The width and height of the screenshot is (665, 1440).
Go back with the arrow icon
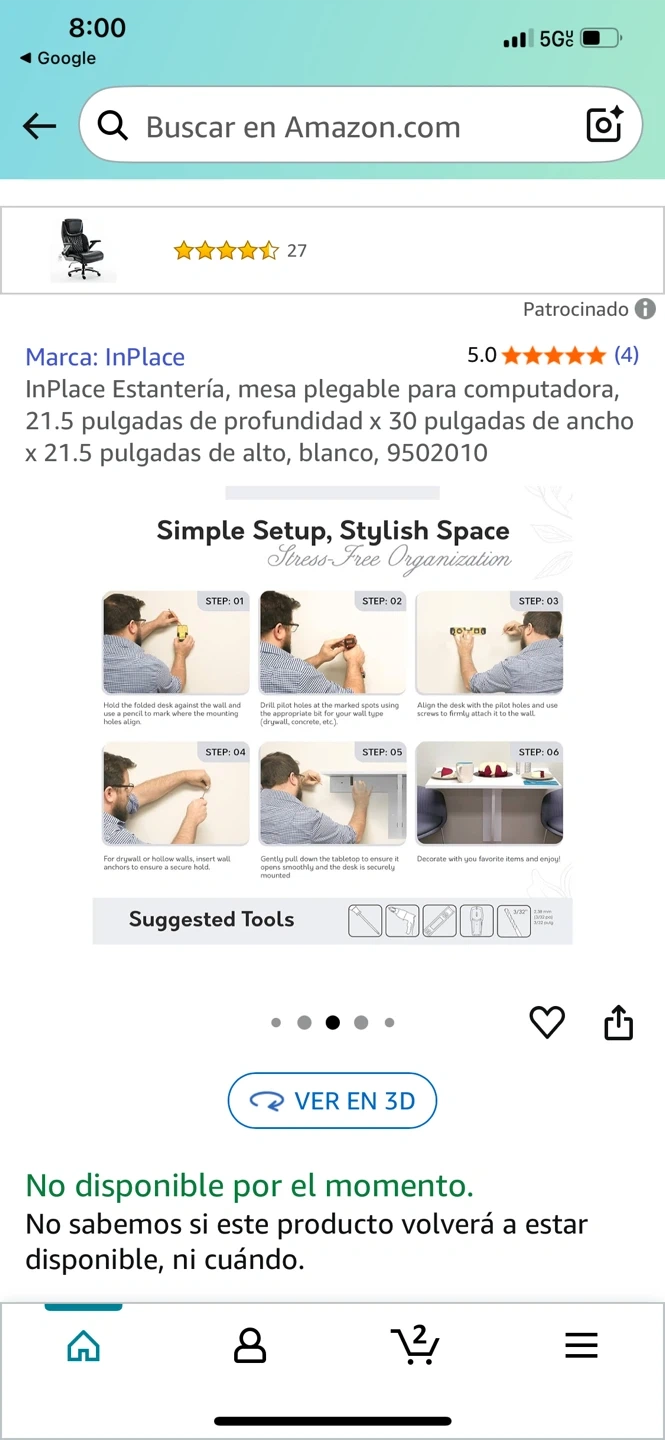click(39, 126)
